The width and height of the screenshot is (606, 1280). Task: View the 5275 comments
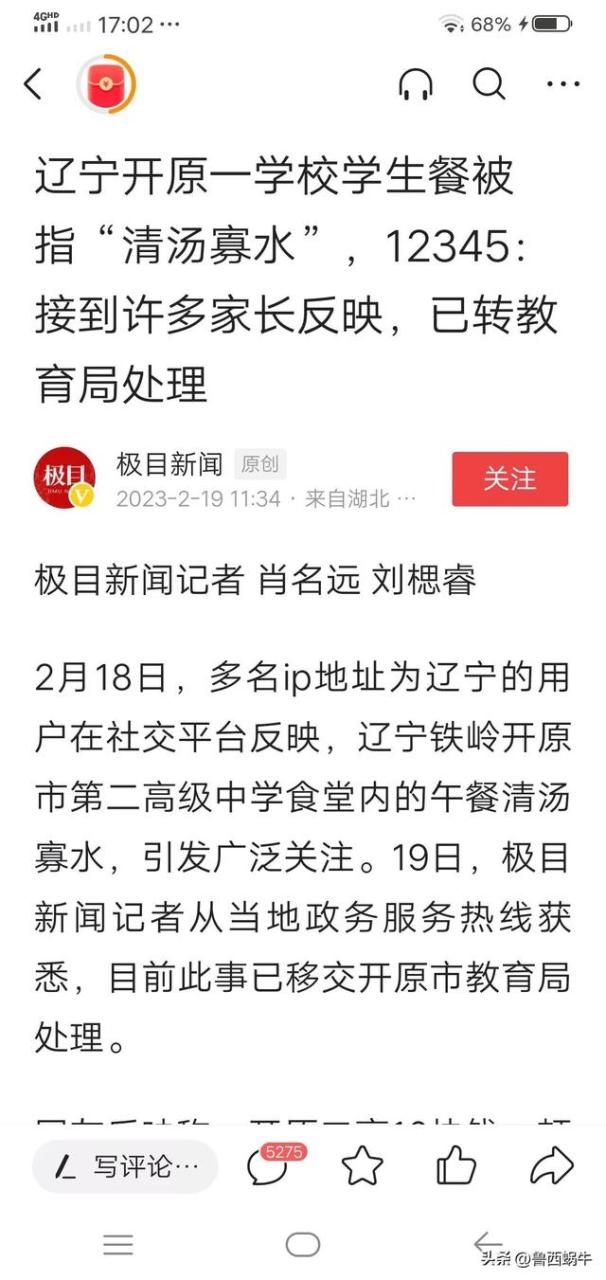pyautogui.click(x=270, y=1166)
